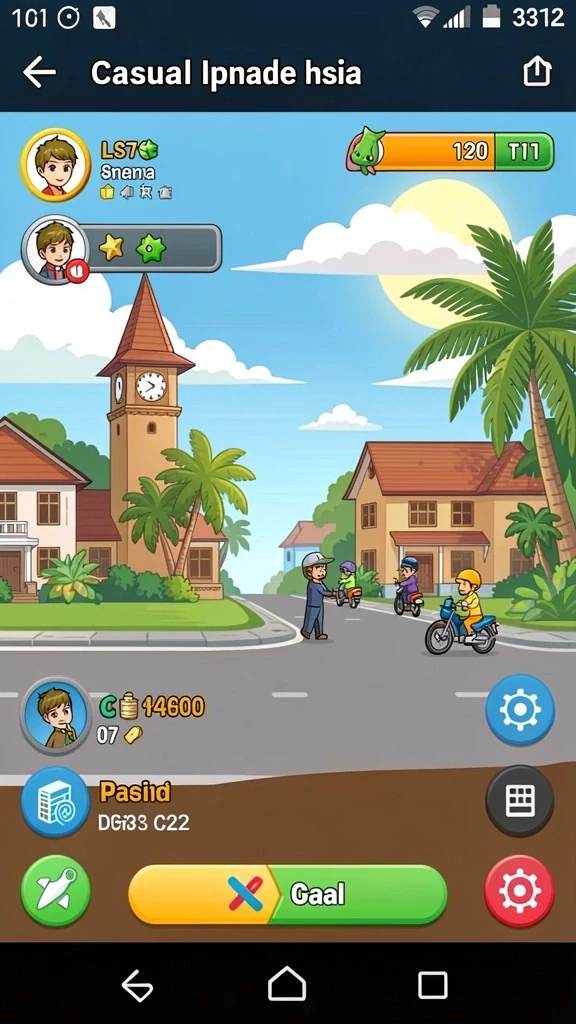Tap the red gear button
The height and width of the screenshot is (1024, 576).
click(x=519, y=890)
